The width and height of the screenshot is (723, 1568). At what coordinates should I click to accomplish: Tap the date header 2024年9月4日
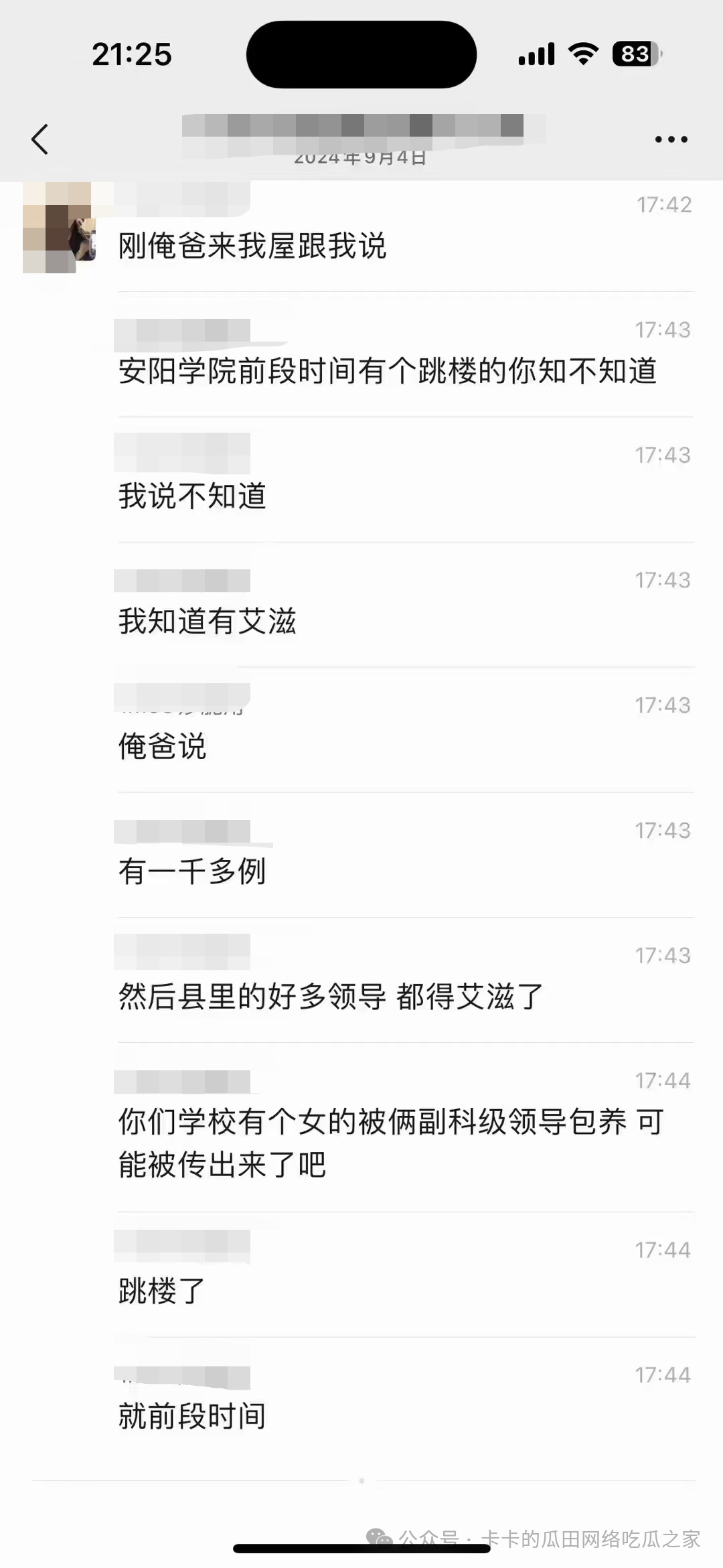click(361, 159)
